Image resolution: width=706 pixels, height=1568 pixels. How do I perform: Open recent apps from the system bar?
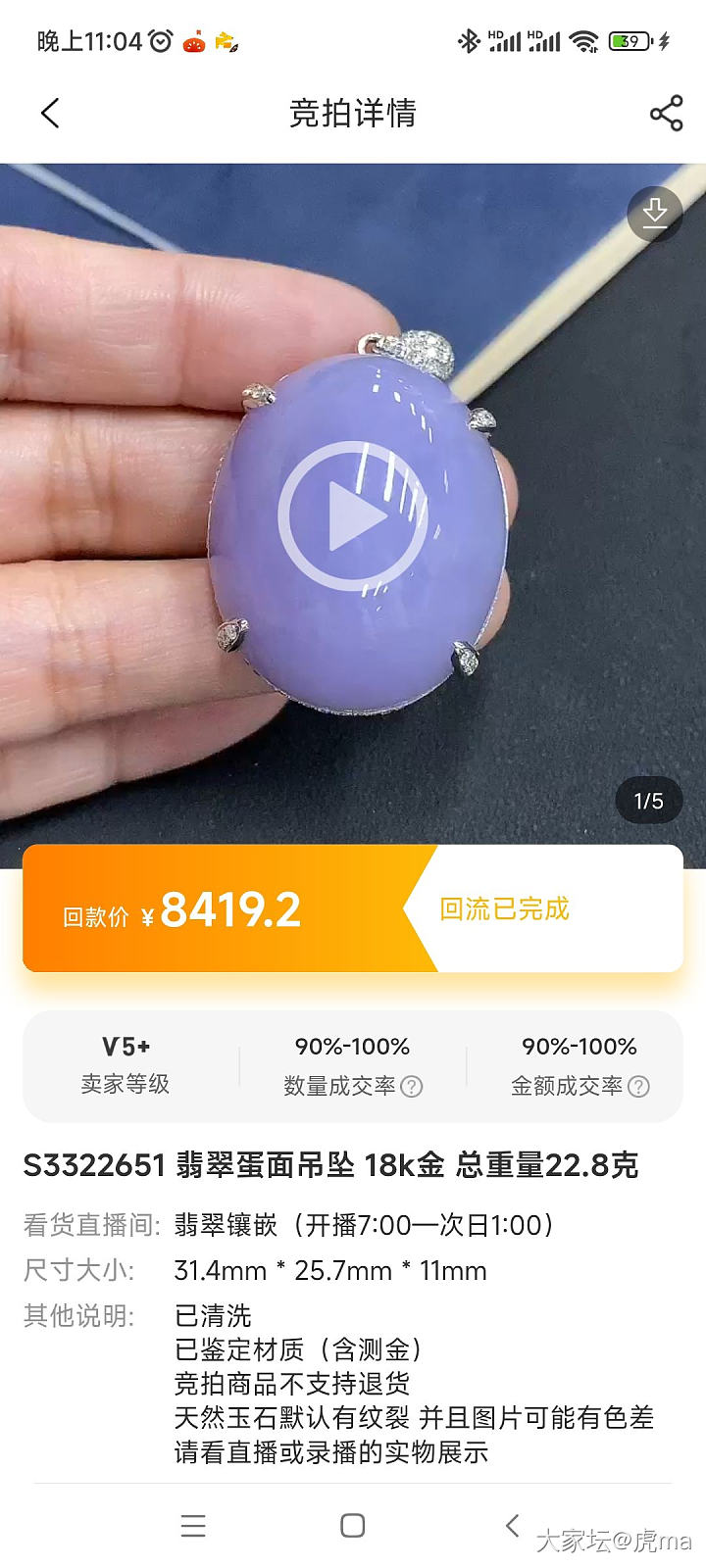193,1525
